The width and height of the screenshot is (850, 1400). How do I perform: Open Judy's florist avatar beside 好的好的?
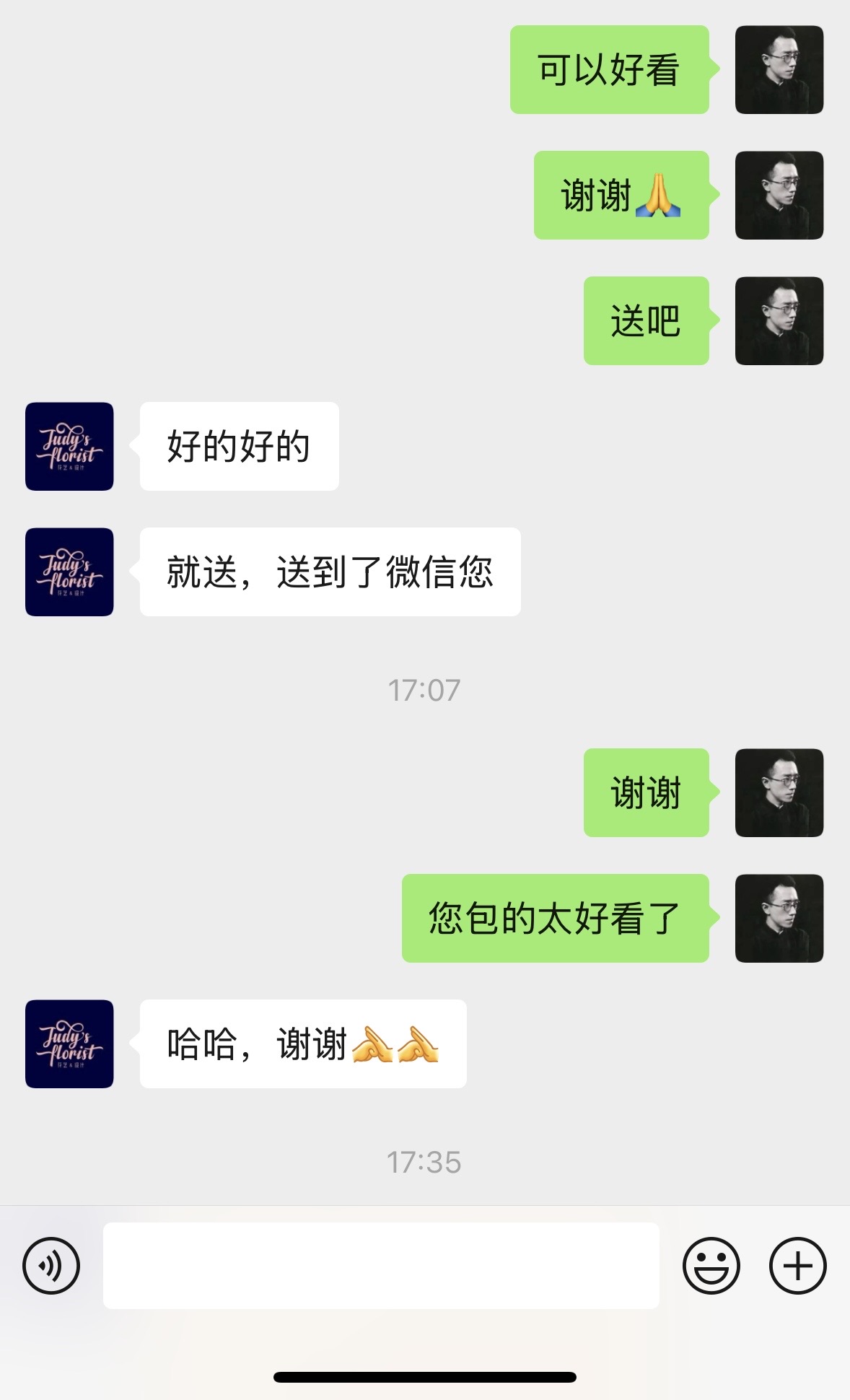click(69, 446)
